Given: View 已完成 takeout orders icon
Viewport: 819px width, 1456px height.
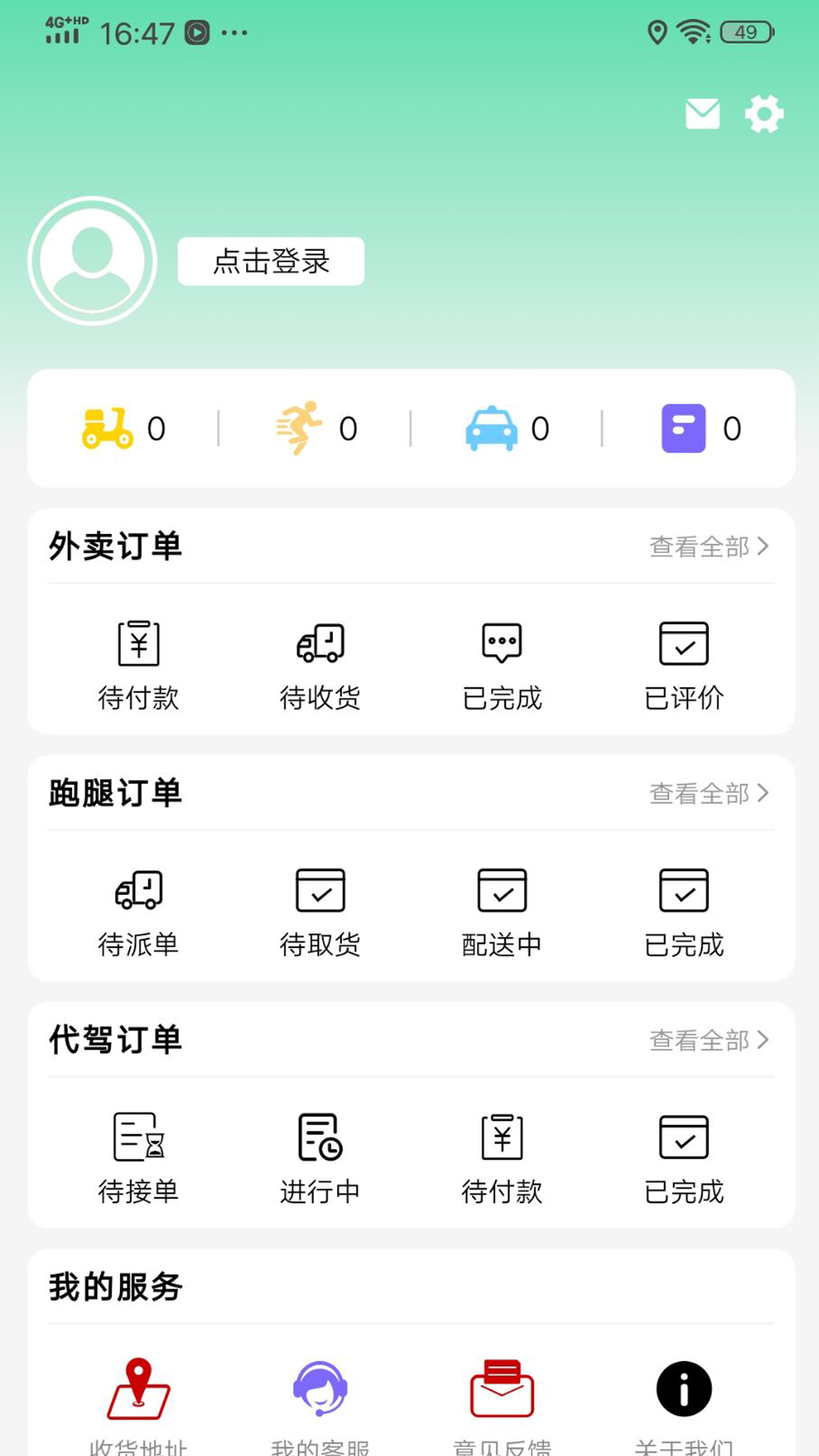Looking at the screenshot, I should pyautogui.click(x=501, y=643).
